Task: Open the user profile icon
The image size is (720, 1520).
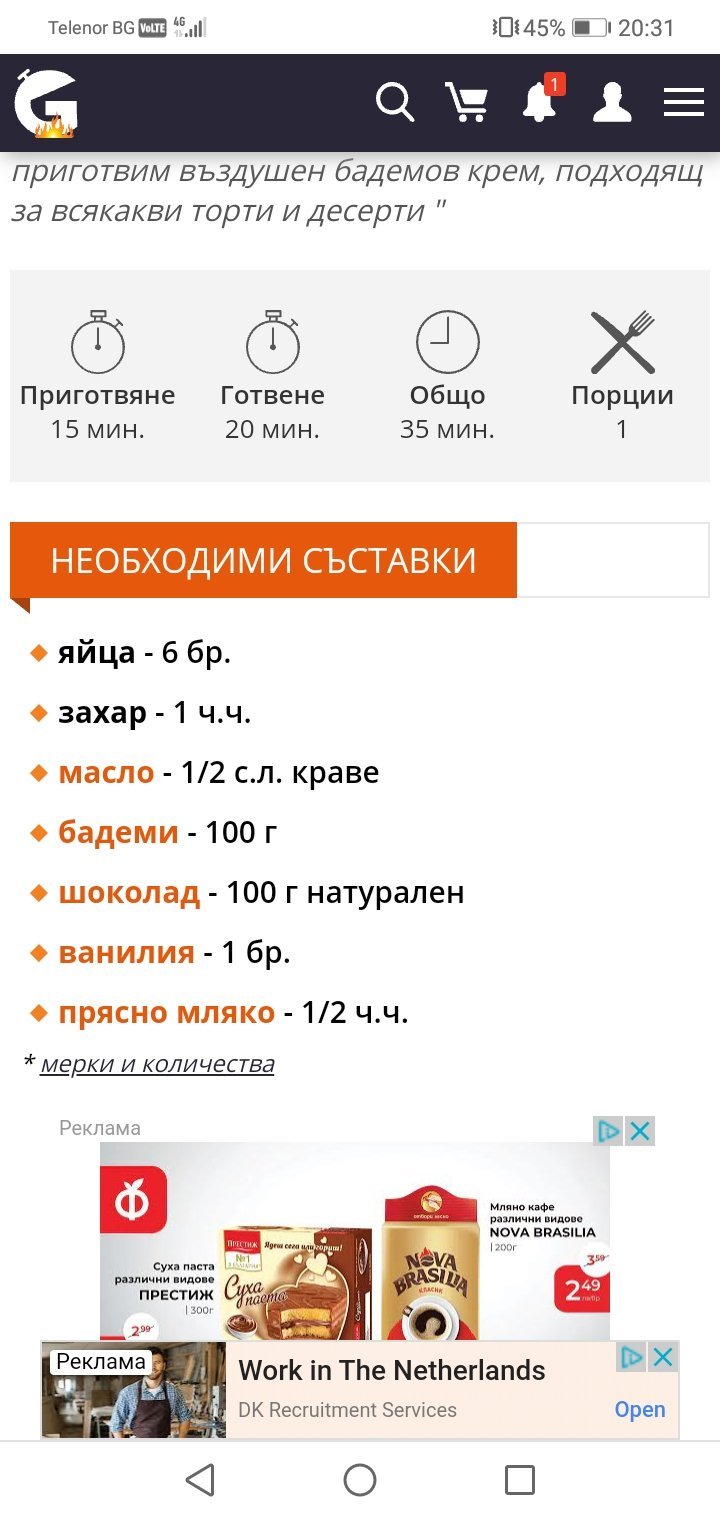Action: point(612,102)
